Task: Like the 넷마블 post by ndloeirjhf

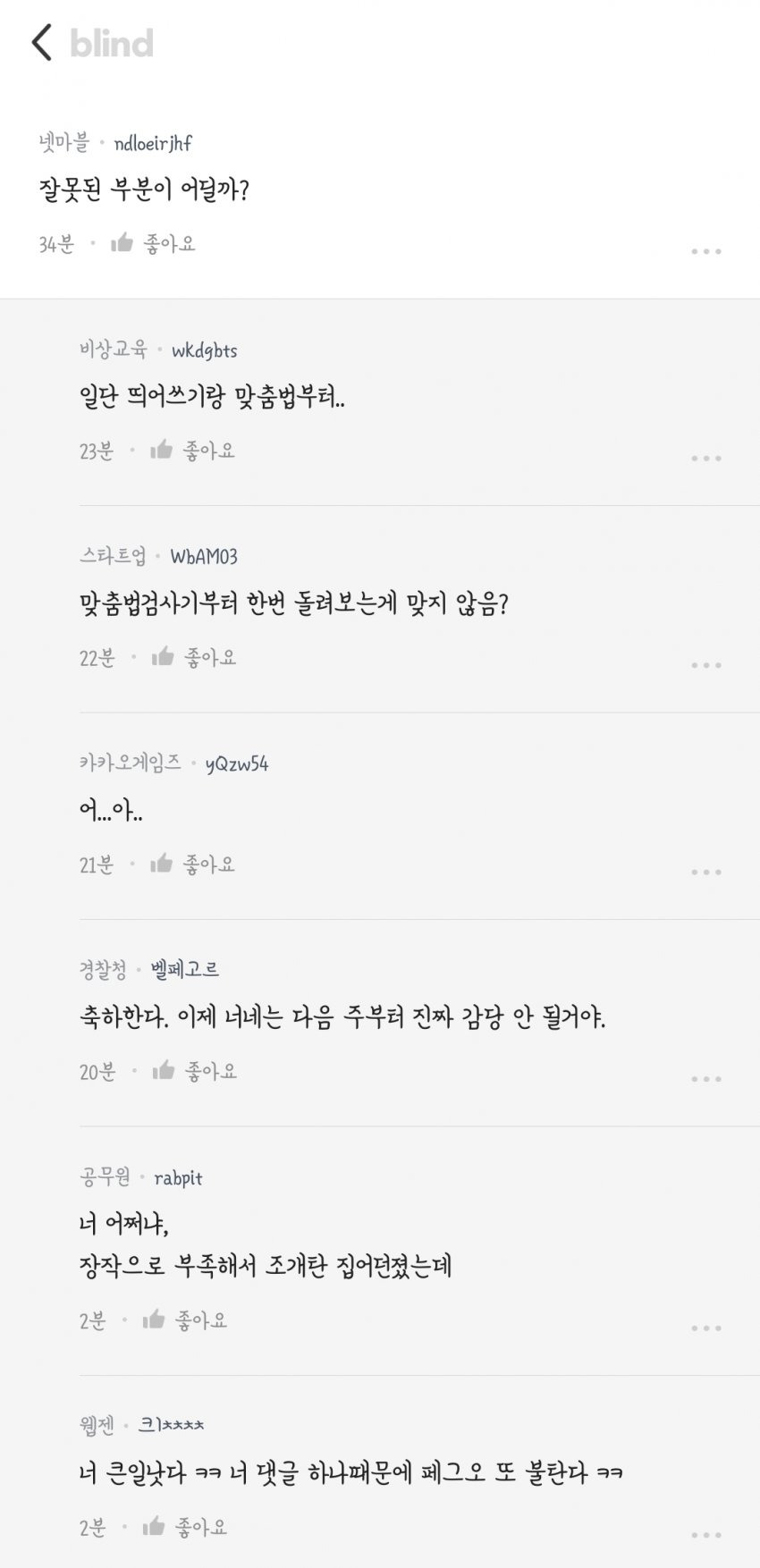Action: [x=153, y=243]
